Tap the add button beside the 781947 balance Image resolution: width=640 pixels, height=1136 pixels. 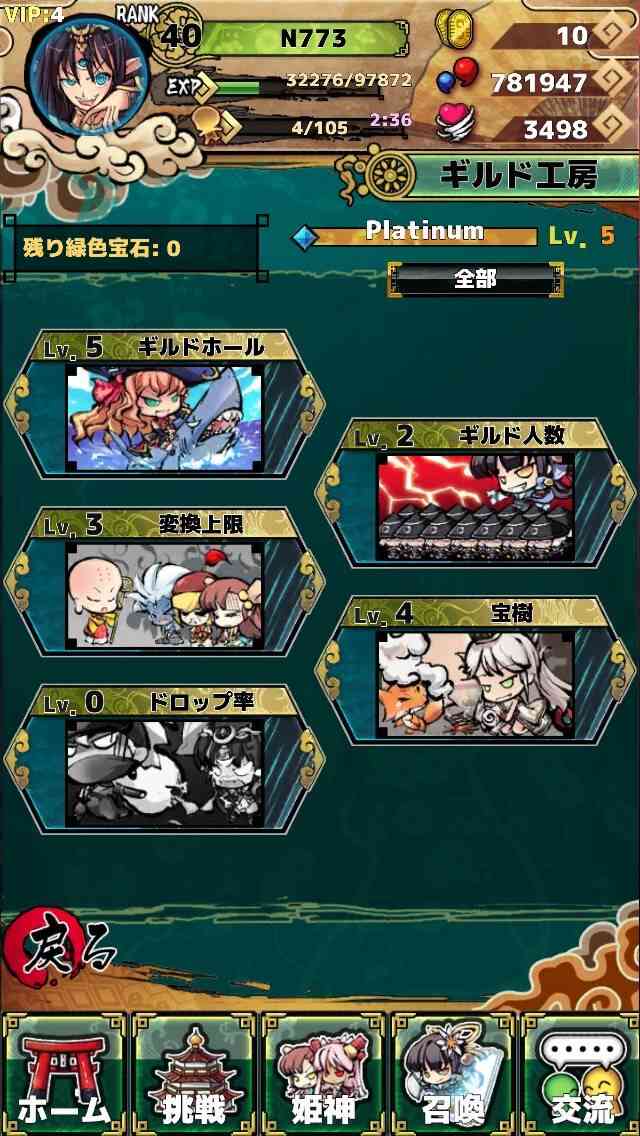pyautogui.click(x=615, y=81)
